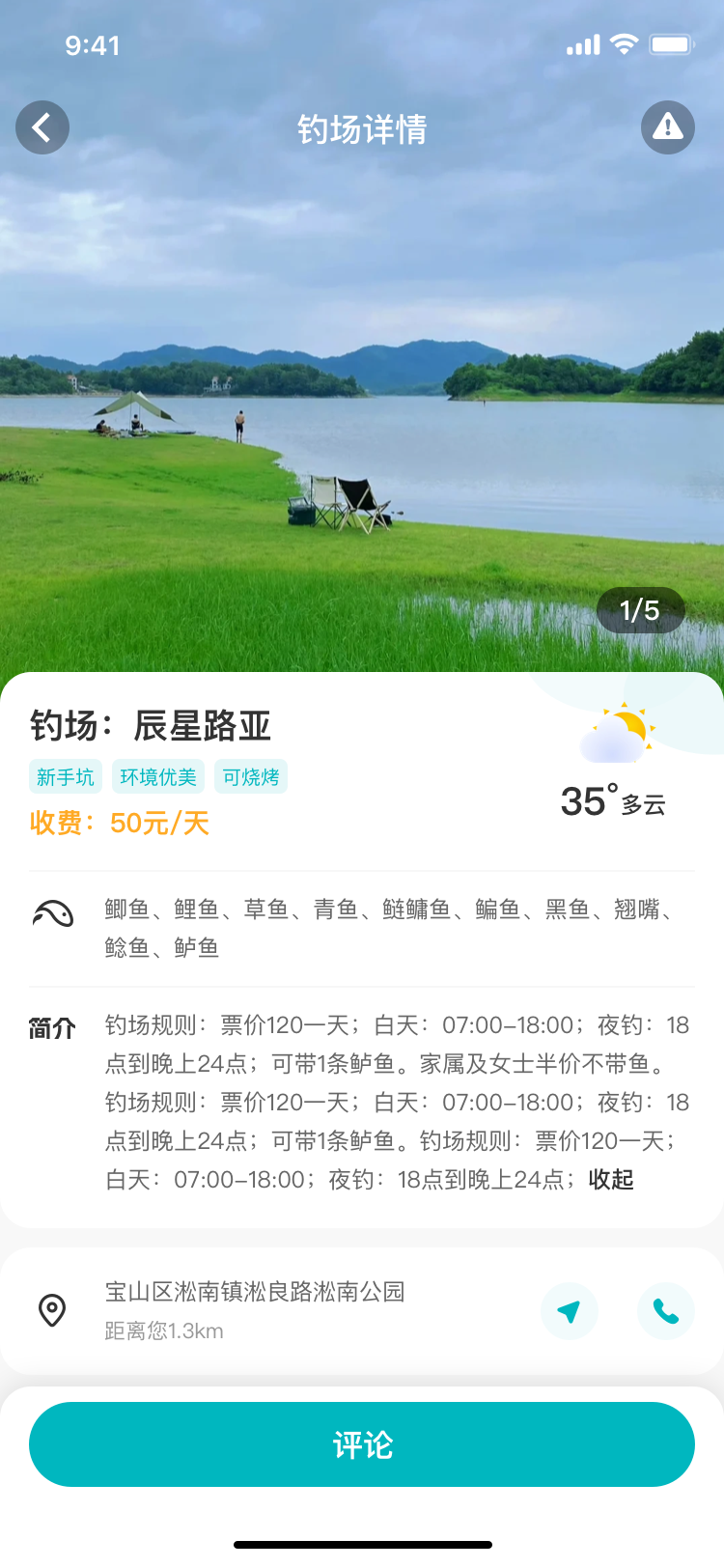
Task: Enable the 可烧烤 tag filter
Action: click(x=251, y=777)
